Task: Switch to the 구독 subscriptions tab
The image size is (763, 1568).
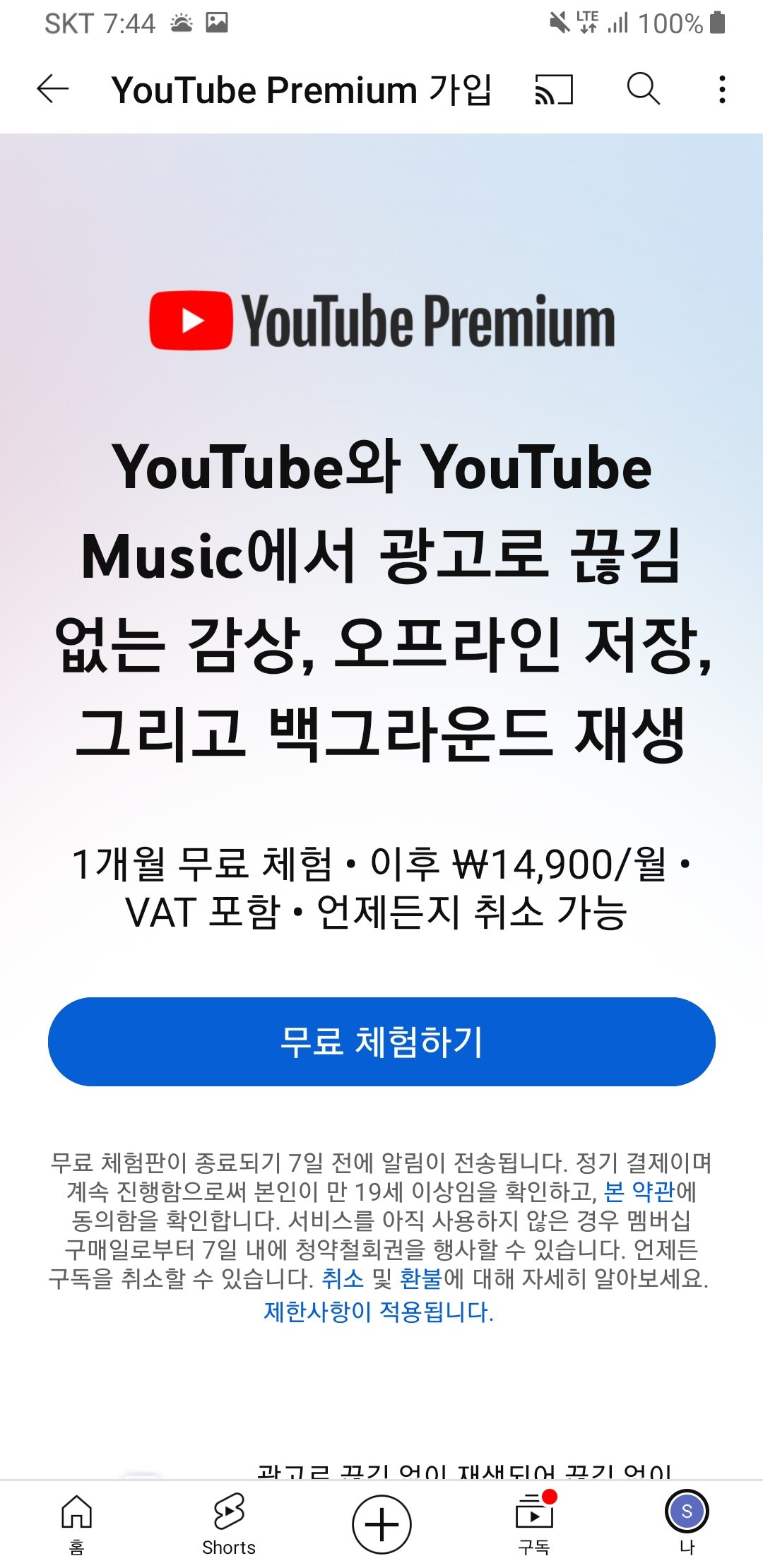Action: pyautogui.click(x=534, y=1524)
